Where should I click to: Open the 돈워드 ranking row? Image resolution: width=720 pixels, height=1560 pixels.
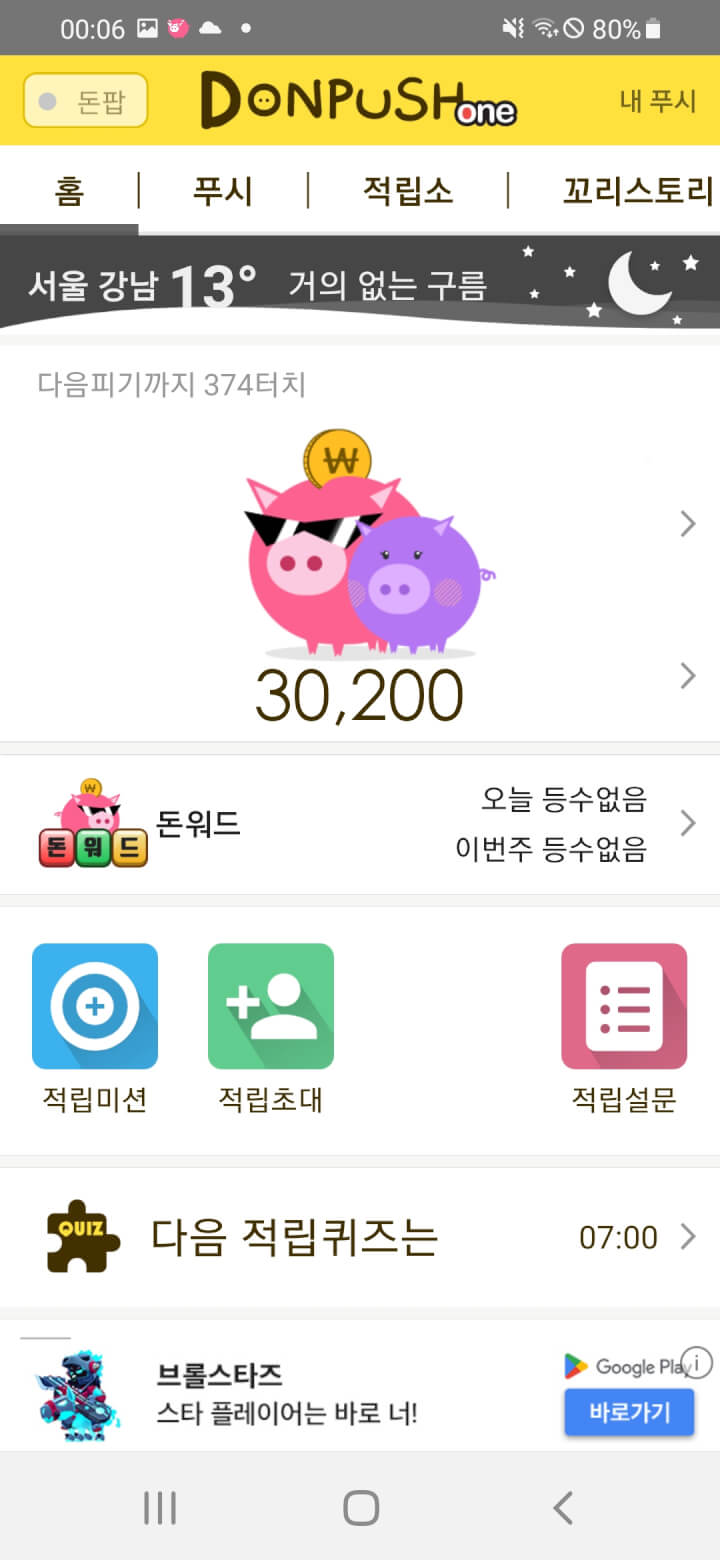click(x=360, y=824)
